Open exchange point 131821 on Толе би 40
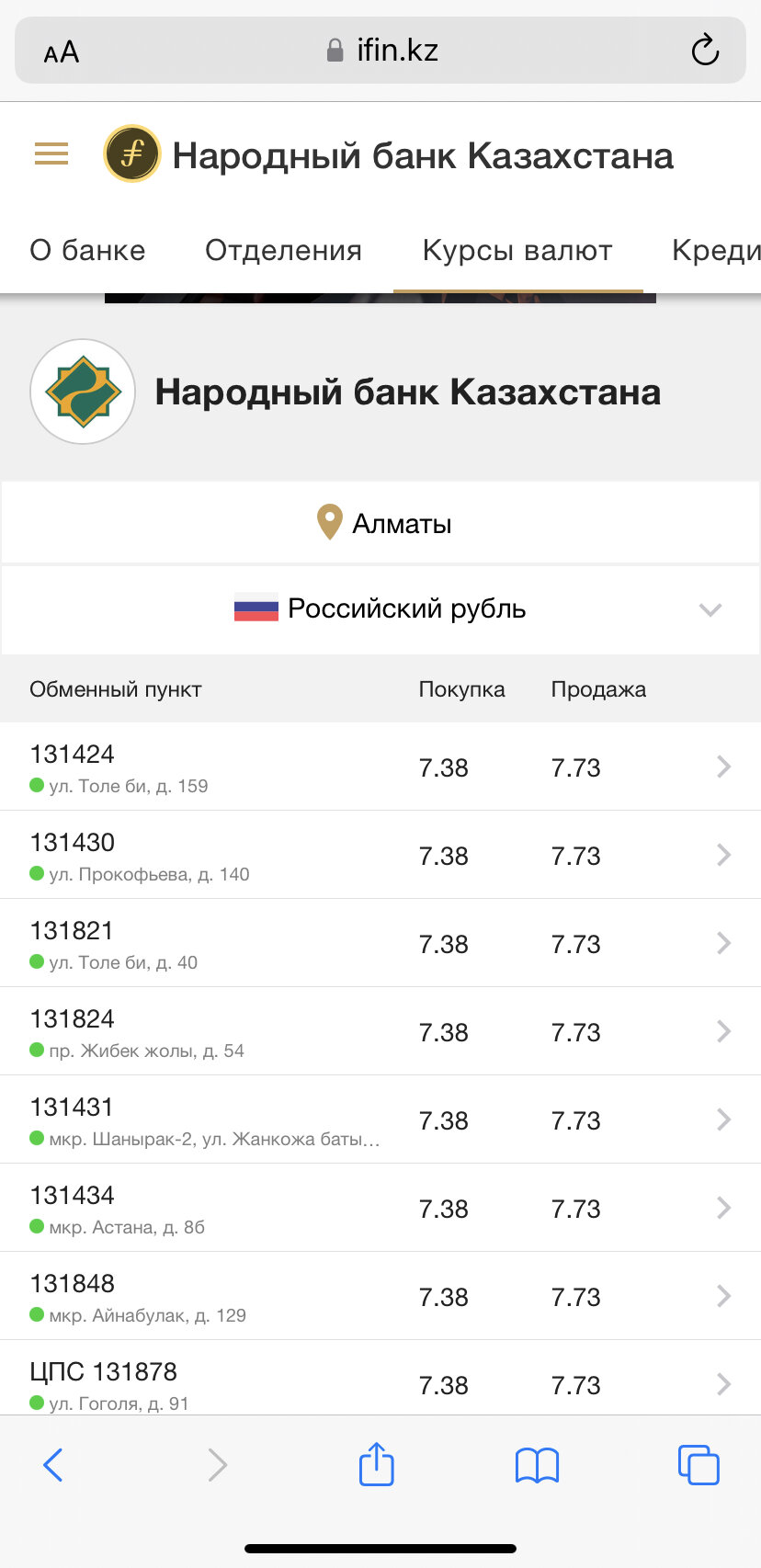Image resolution: width=761 pixels, height=1568 pixels. [380, 943]
